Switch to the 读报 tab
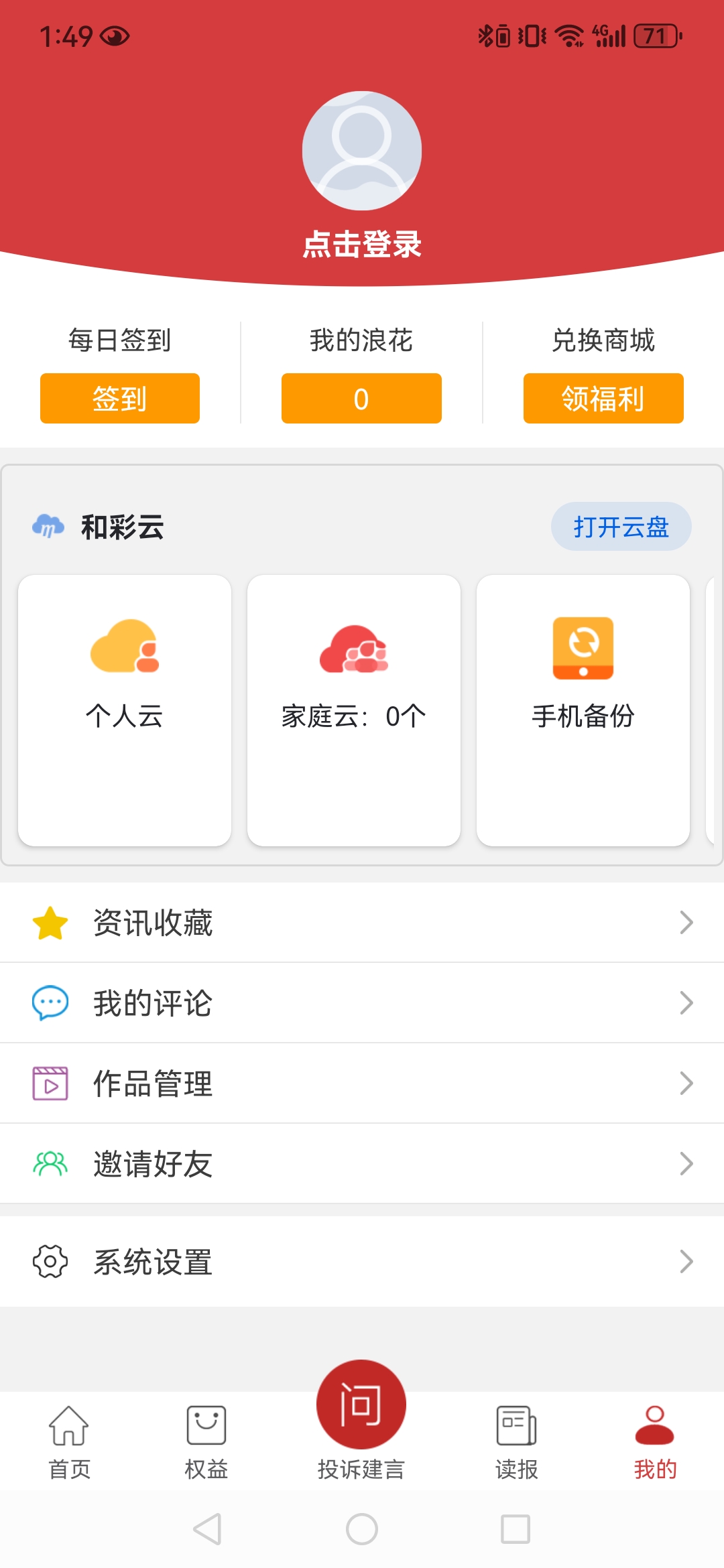Viewport: 724px width, 1568px height. [516, 1441]
